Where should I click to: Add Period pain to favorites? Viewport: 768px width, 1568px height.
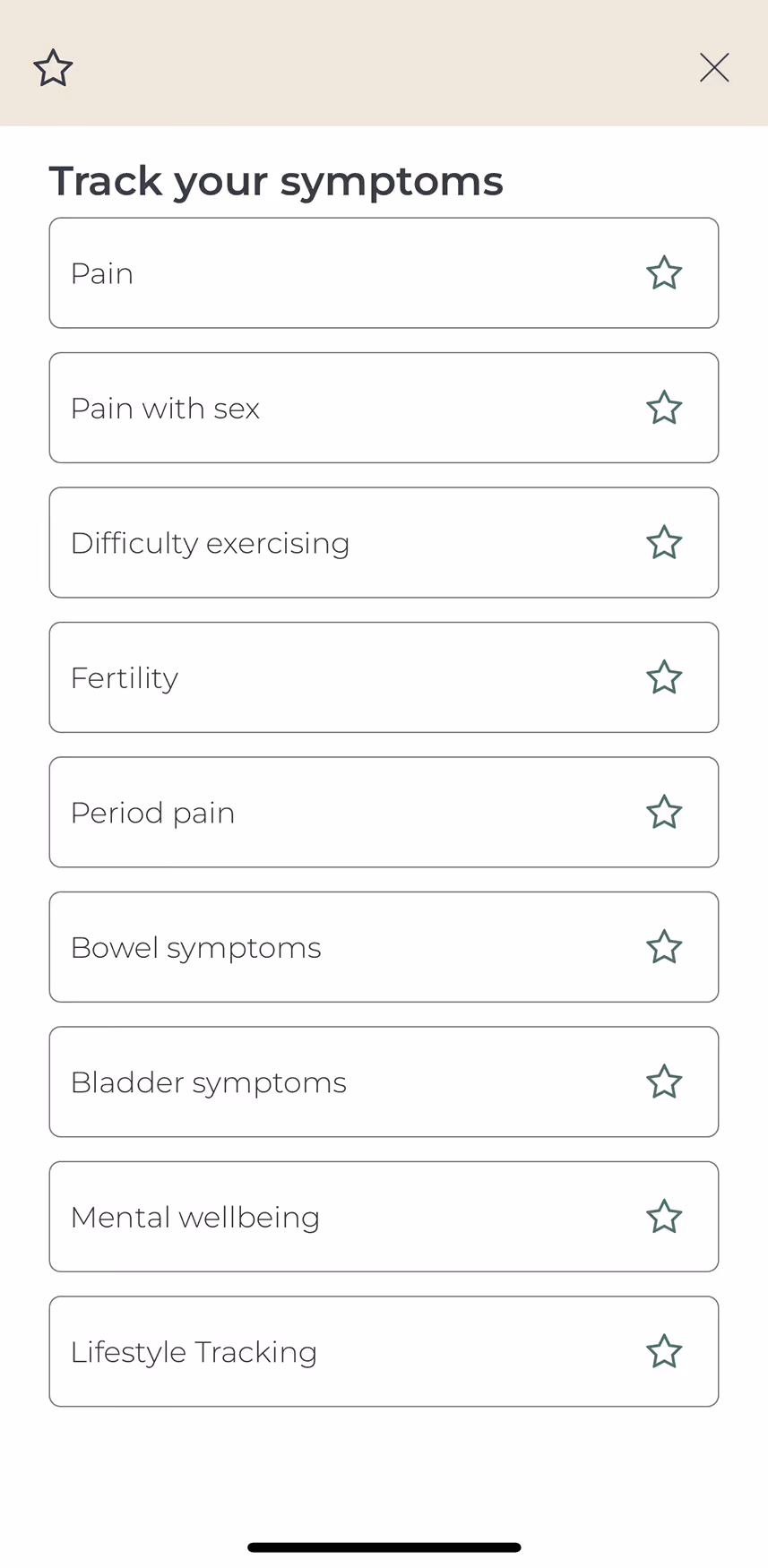pyautogui.click(x=664, y=813)
